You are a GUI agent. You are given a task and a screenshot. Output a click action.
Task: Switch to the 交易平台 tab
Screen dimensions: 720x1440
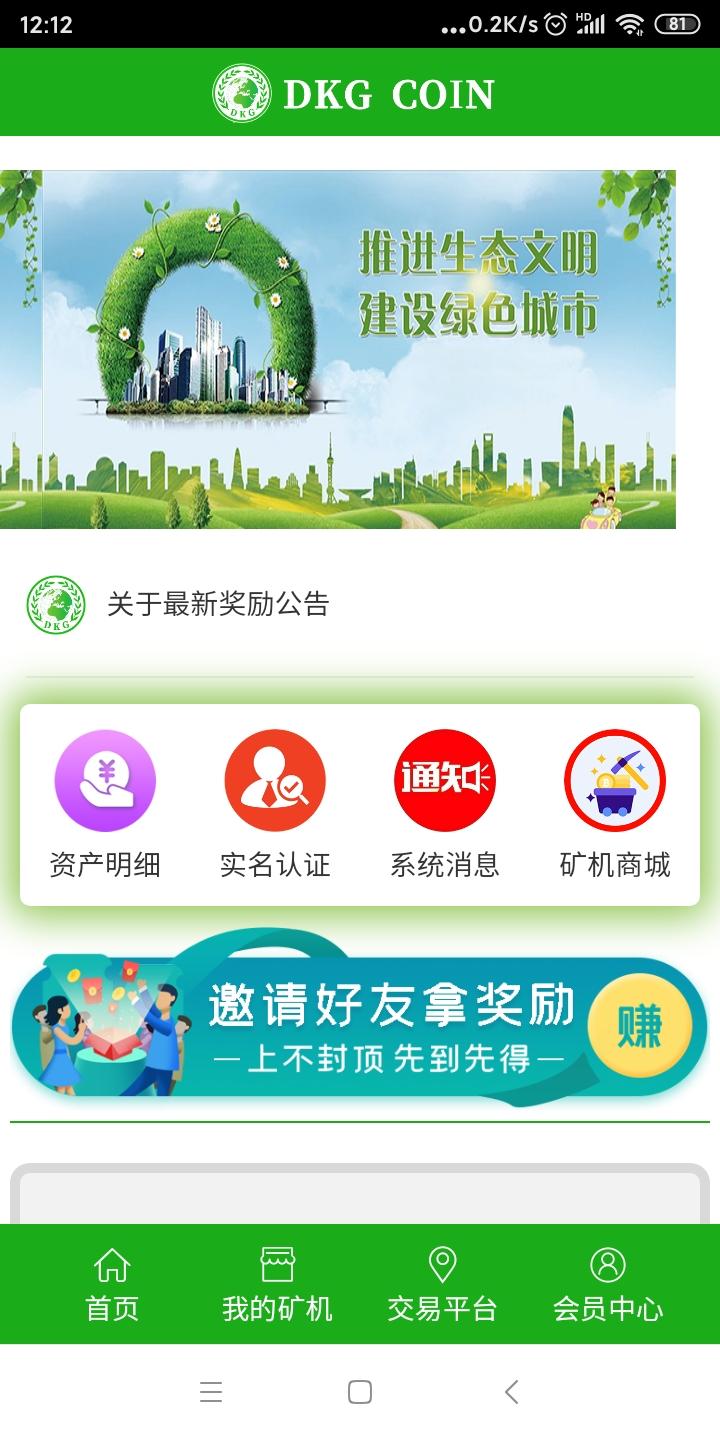(x=444, y=1308)
